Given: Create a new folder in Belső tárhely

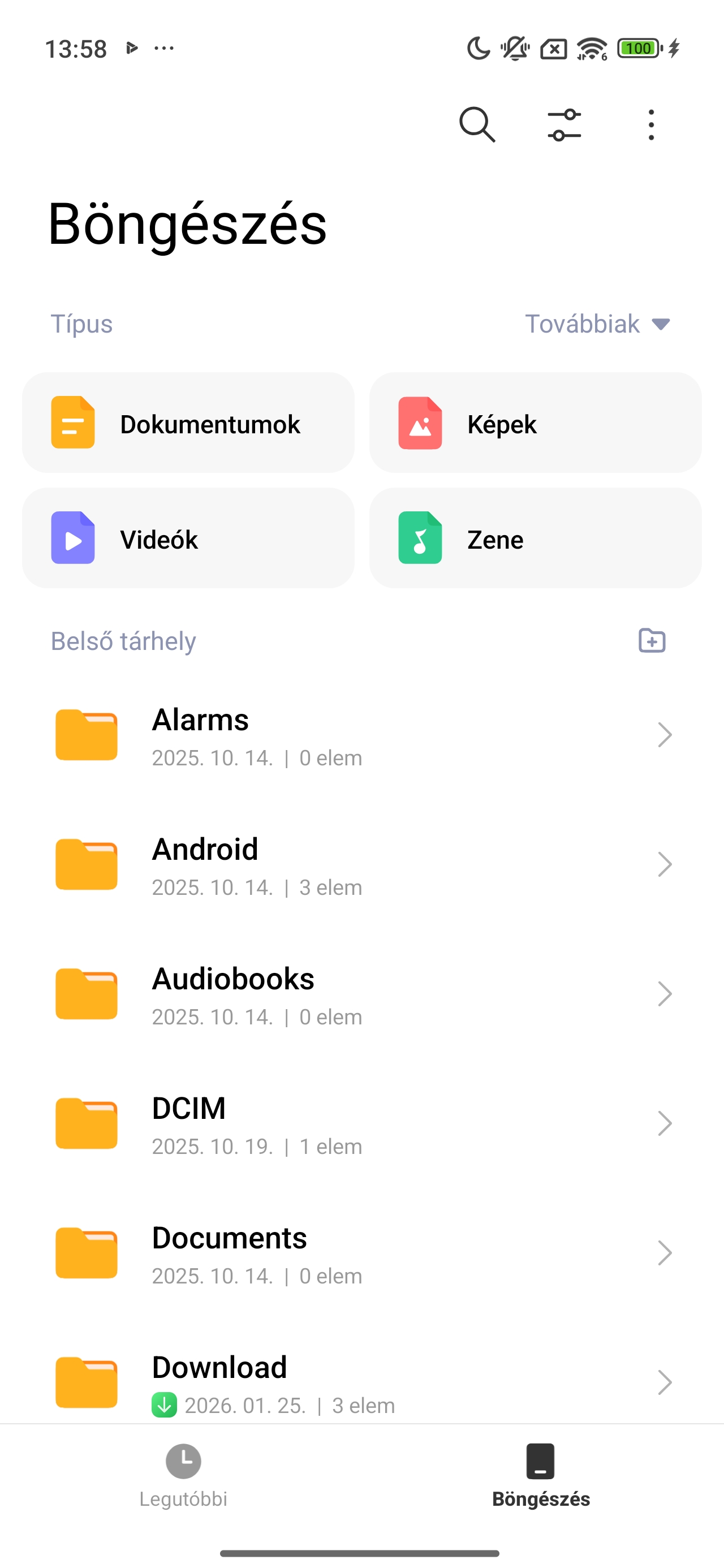Looking at the screenshot, I should (x=652, y=640).
